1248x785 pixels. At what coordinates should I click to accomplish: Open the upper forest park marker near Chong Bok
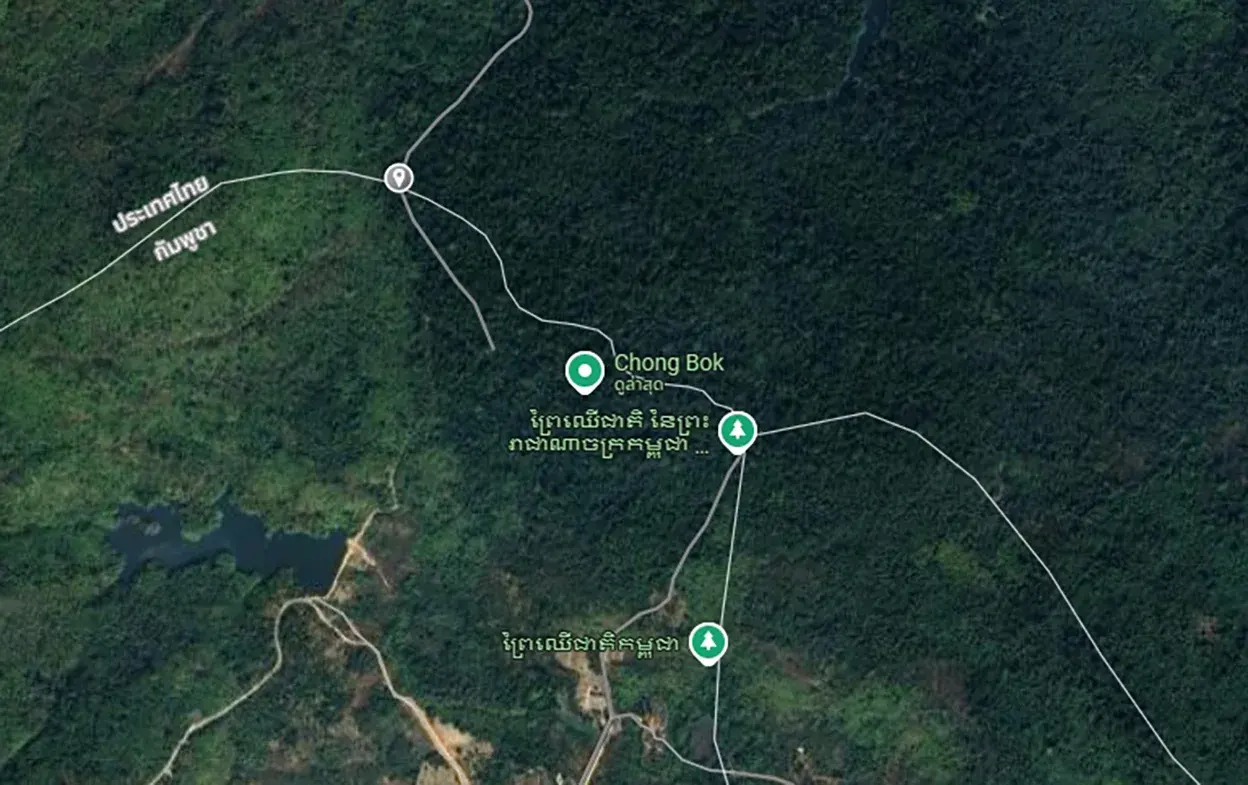(x=737, y=431)
